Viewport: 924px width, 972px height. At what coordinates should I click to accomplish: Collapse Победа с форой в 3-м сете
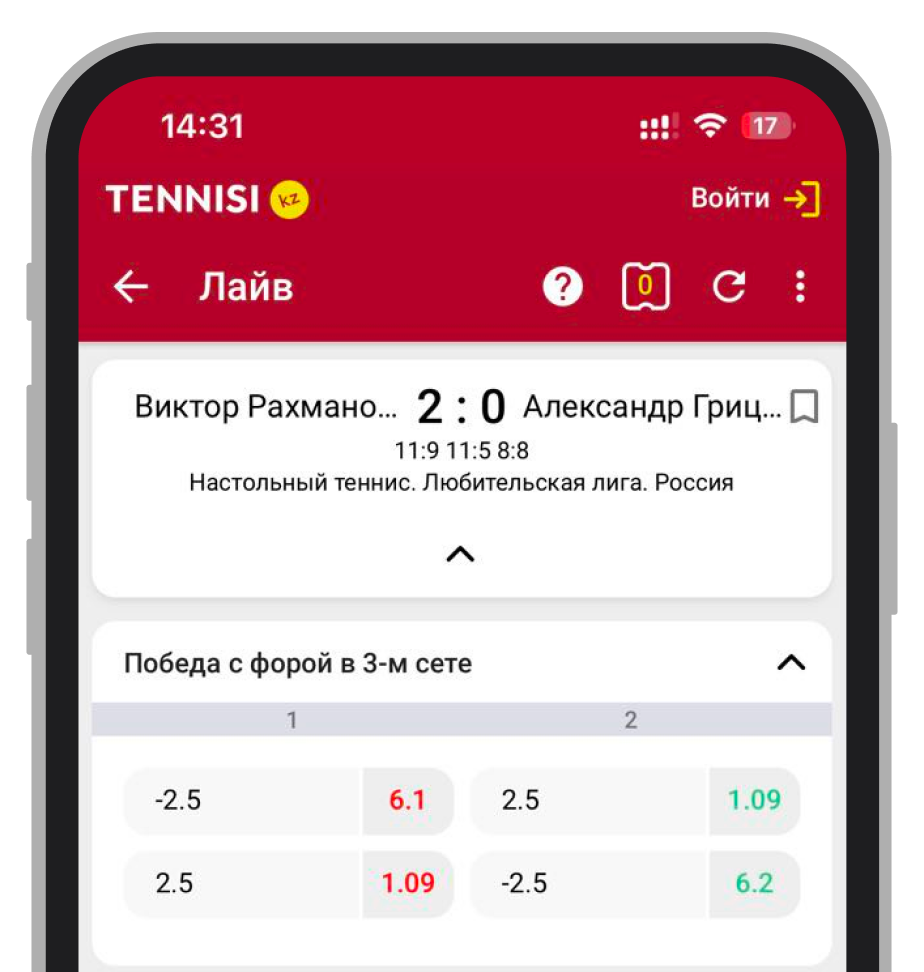pos(790,663)
